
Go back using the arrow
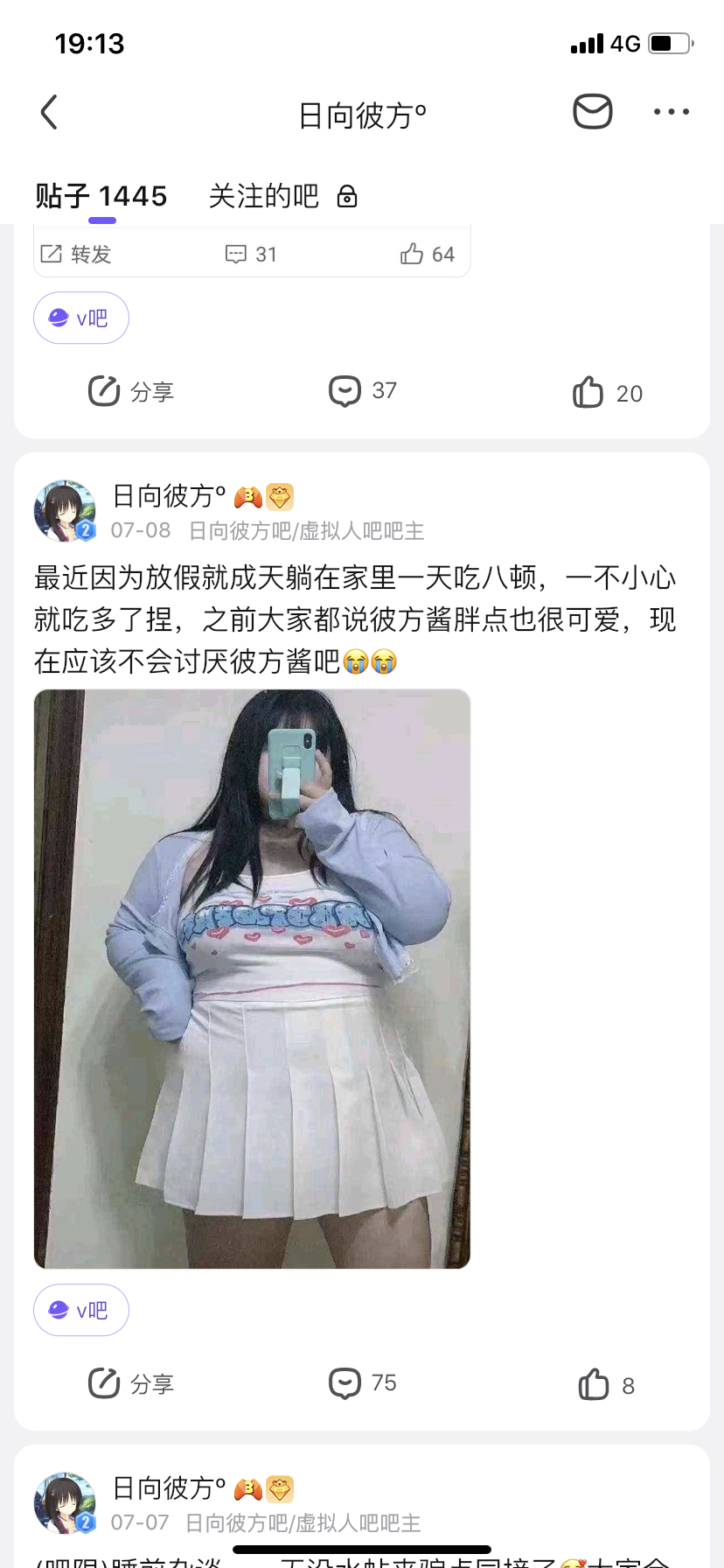pyautogui.click(x=50, y=113)
